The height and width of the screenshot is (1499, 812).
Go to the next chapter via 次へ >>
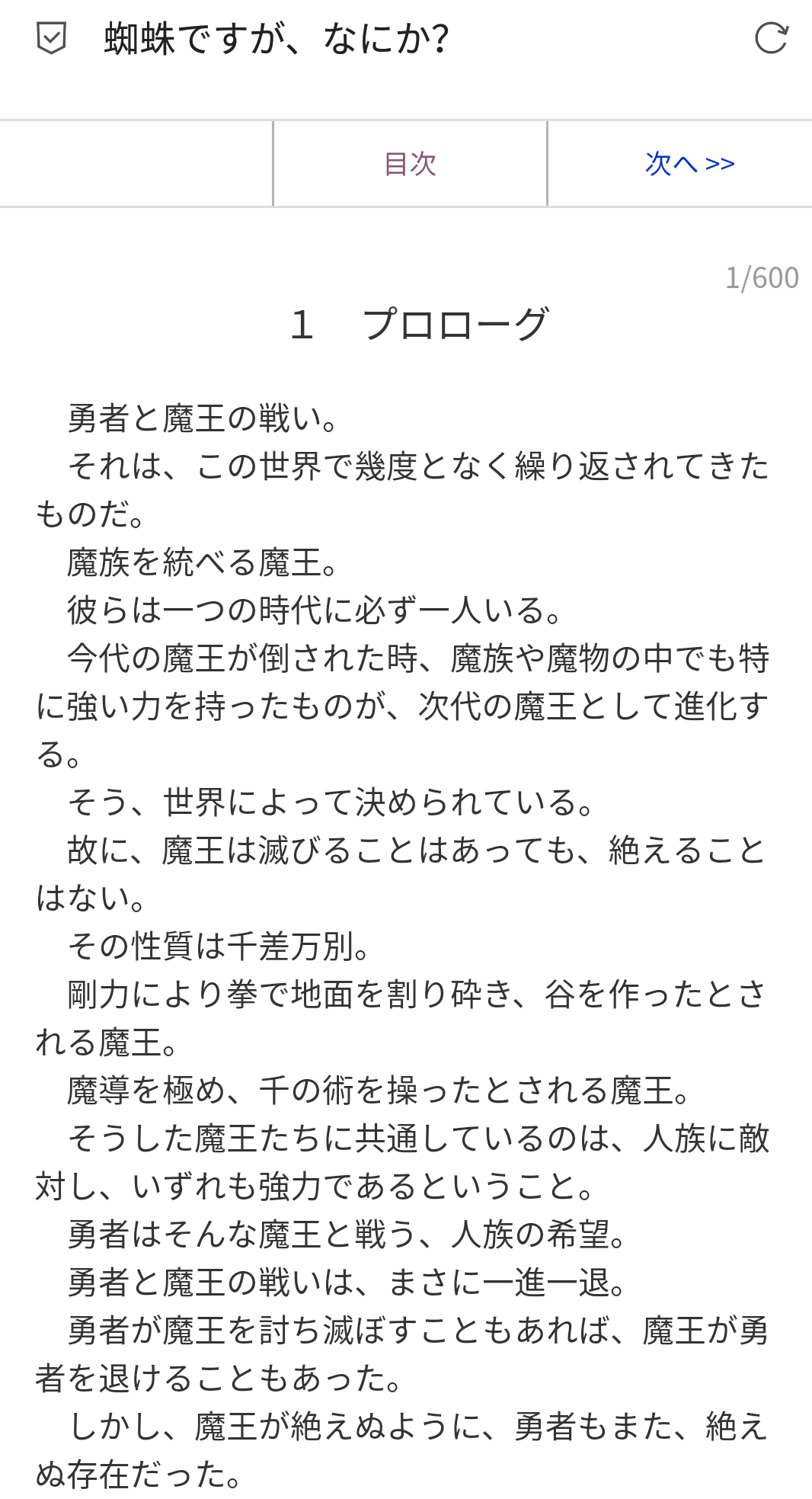tap(689, 164)
